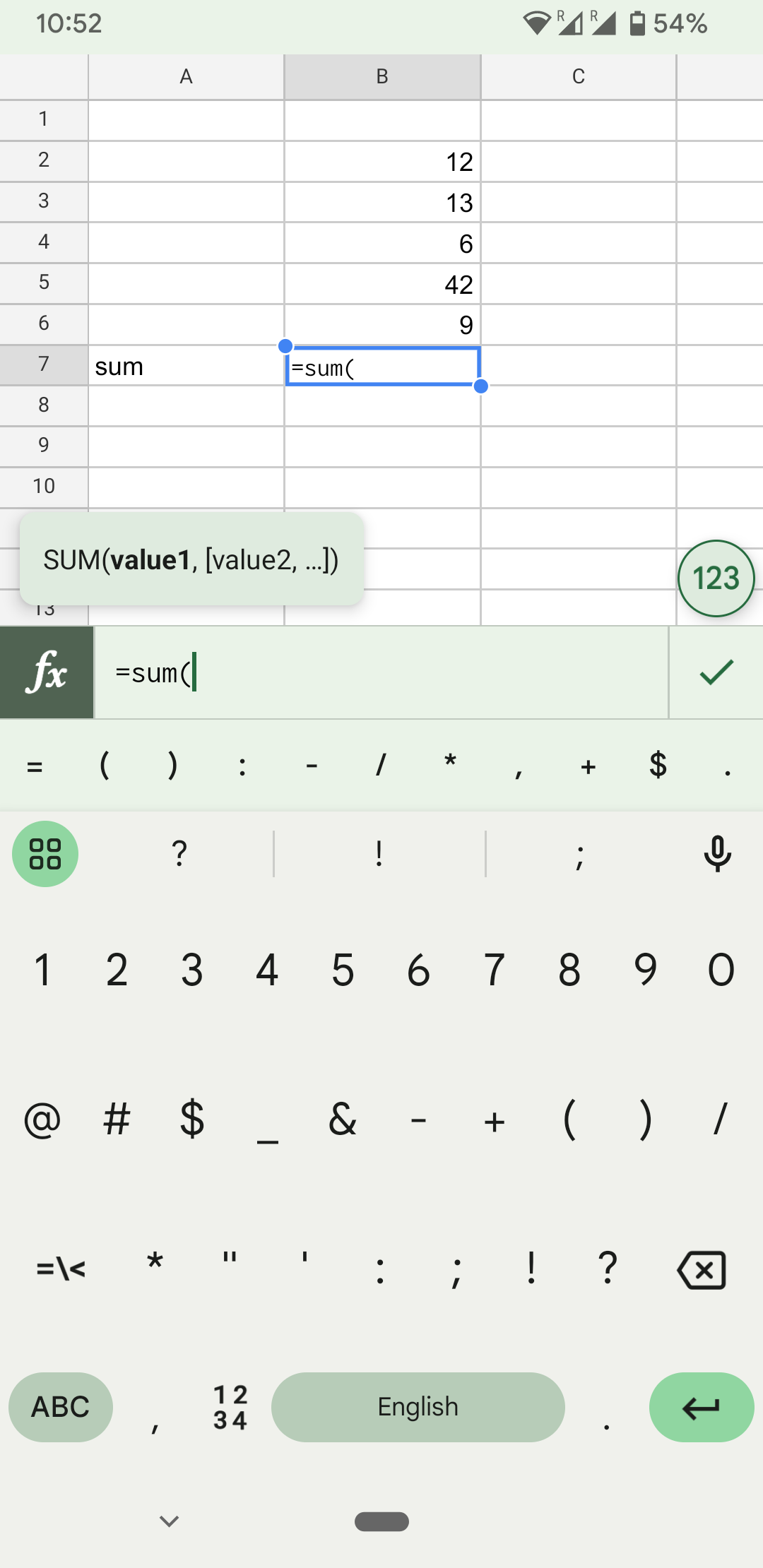Viewport: 763px width, 1568px height.
Task: Switch to the 1234 number pad layout
Action: [x=230, y=1407]
